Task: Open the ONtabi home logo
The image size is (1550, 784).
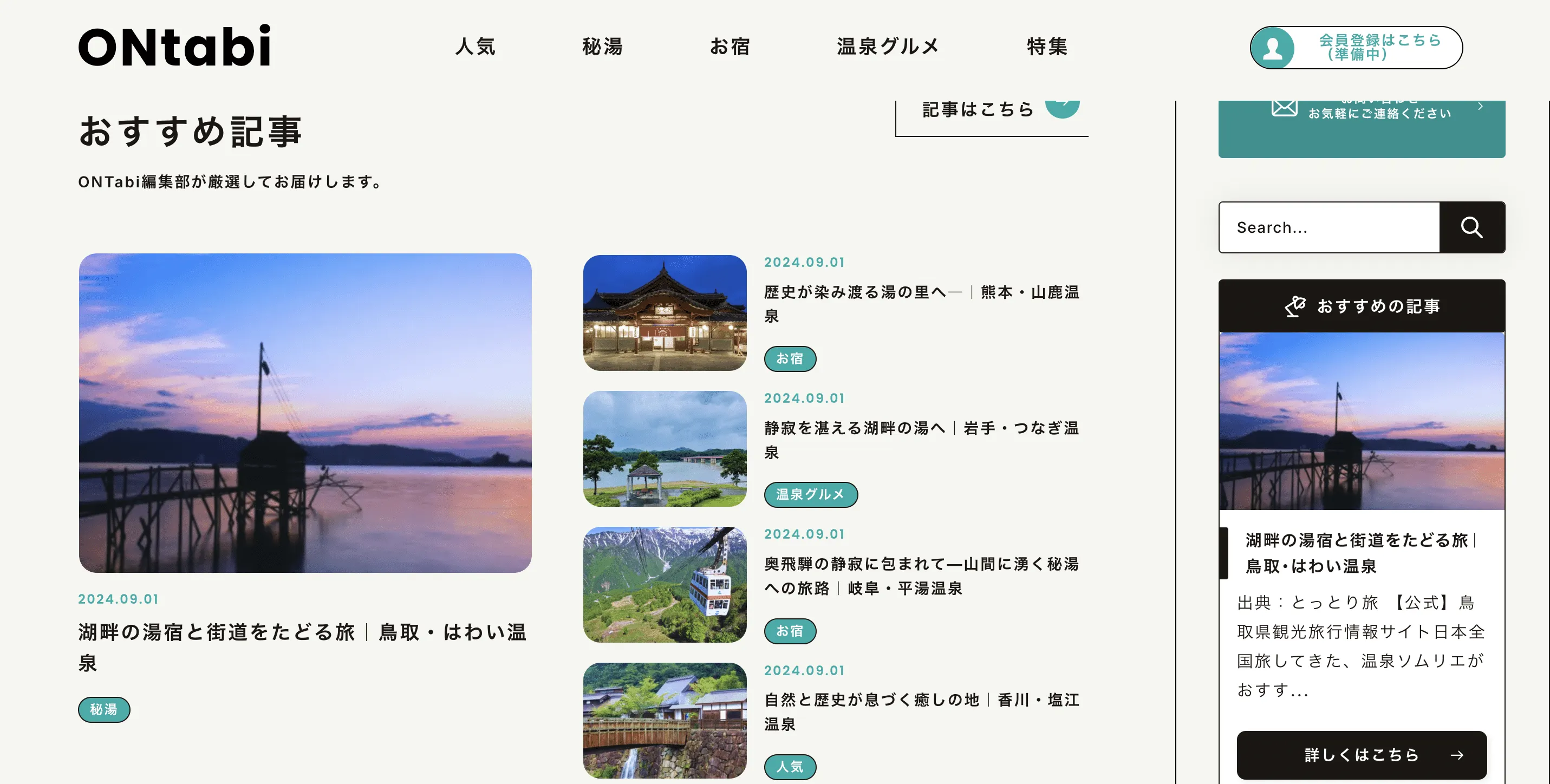Action: click(174, 47)
